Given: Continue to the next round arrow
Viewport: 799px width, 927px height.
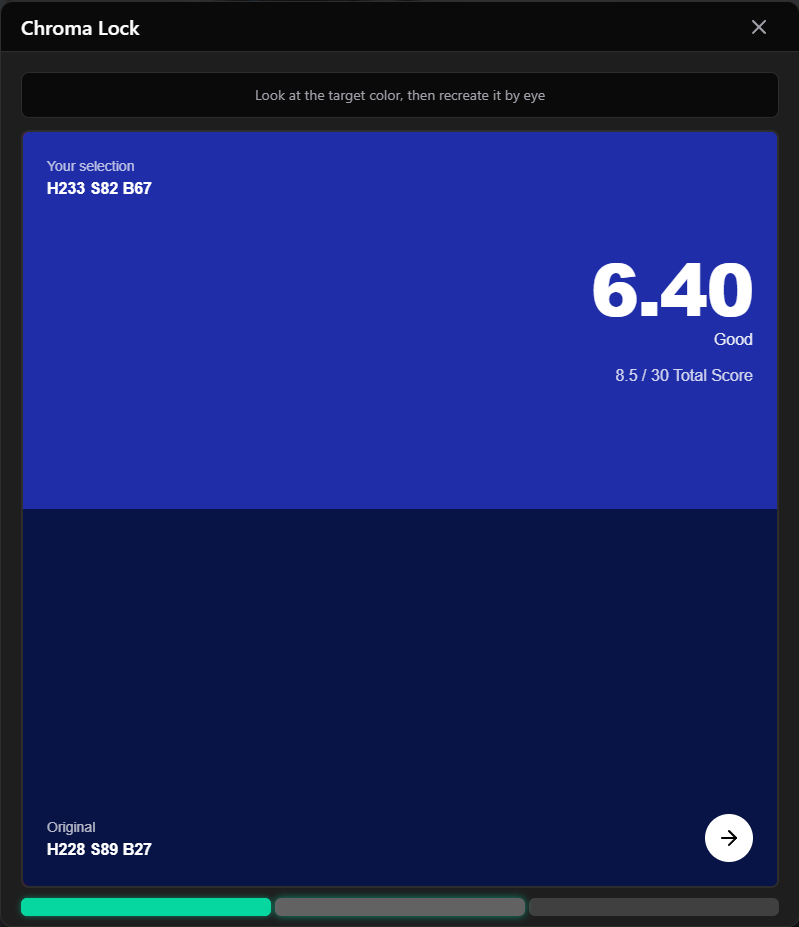Looking at the screenshot, I should tap(729, 838).
